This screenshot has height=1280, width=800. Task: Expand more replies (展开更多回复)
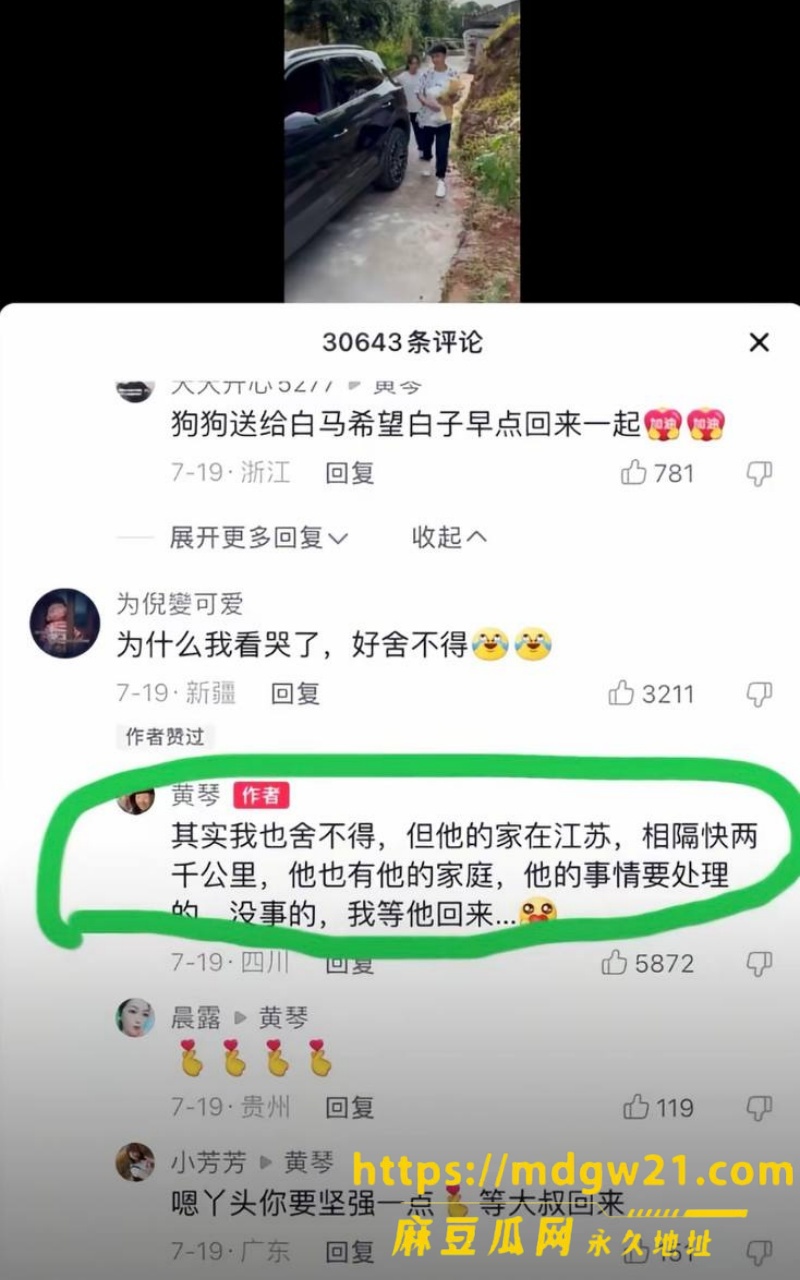[258, 538]
